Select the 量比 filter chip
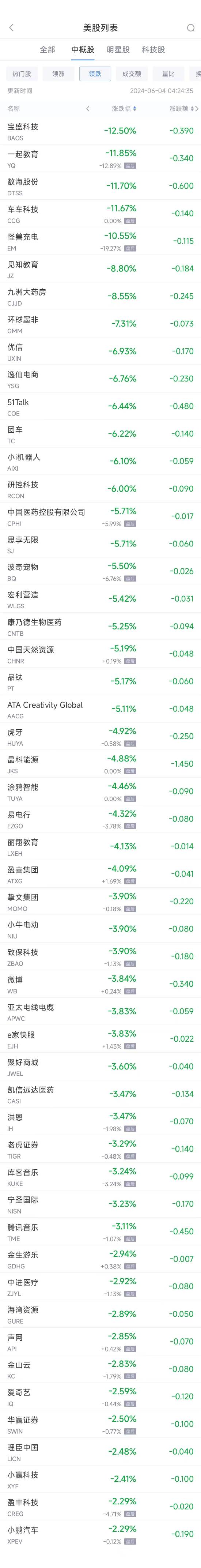The image size is (201, 1568). pyautogui.click(x=168, y=74)
